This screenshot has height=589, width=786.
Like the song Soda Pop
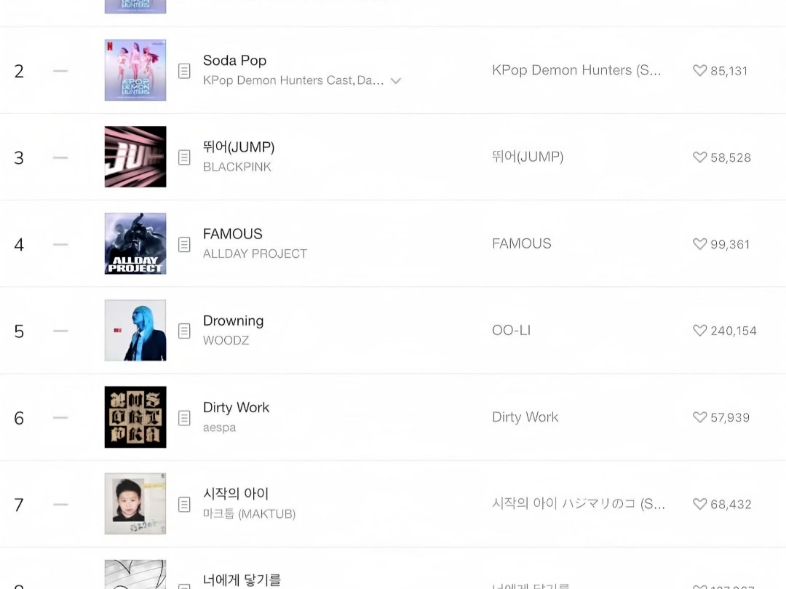700,71
